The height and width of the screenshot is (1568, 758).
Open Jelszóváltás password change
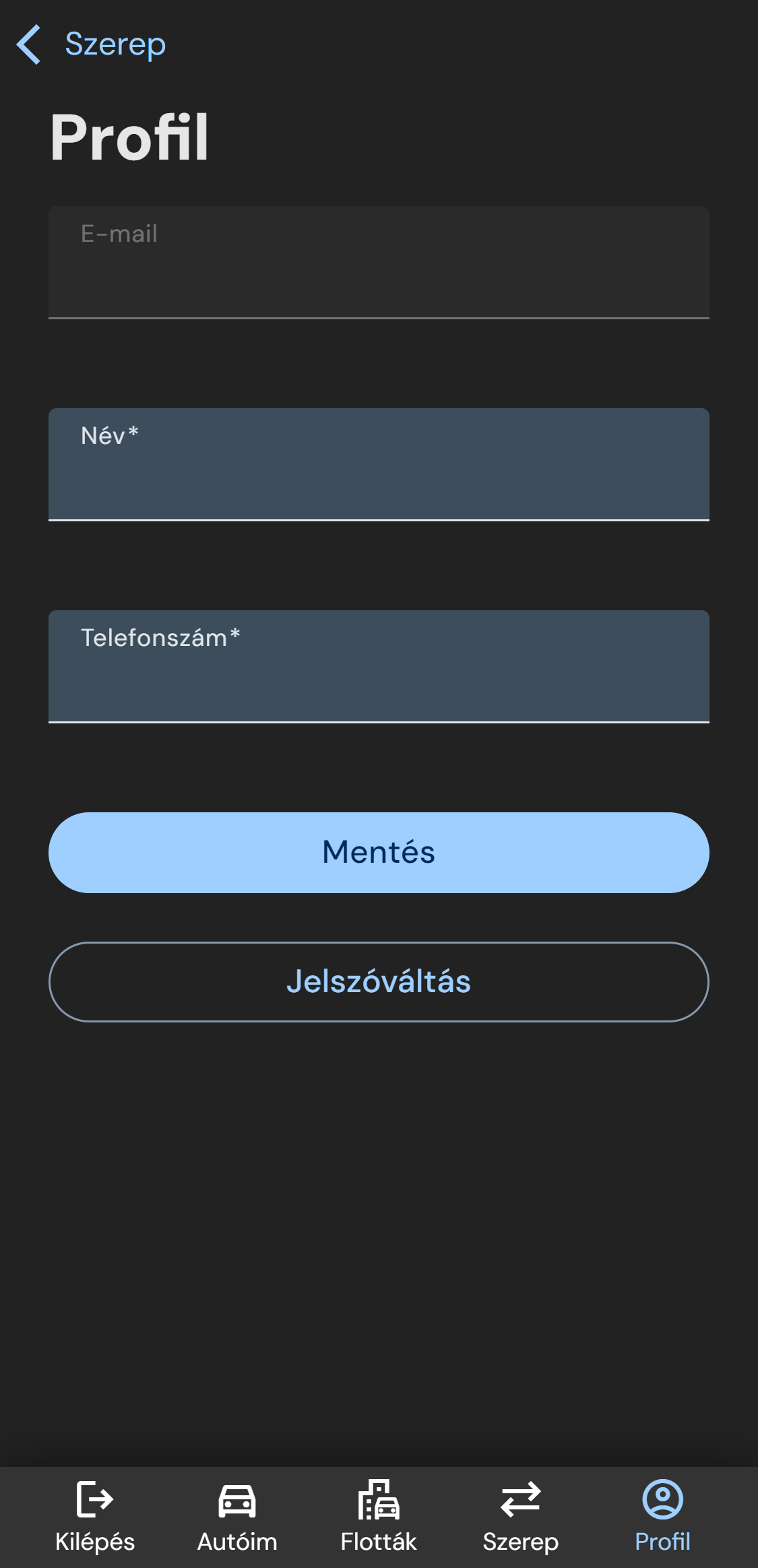pos(379,981)
